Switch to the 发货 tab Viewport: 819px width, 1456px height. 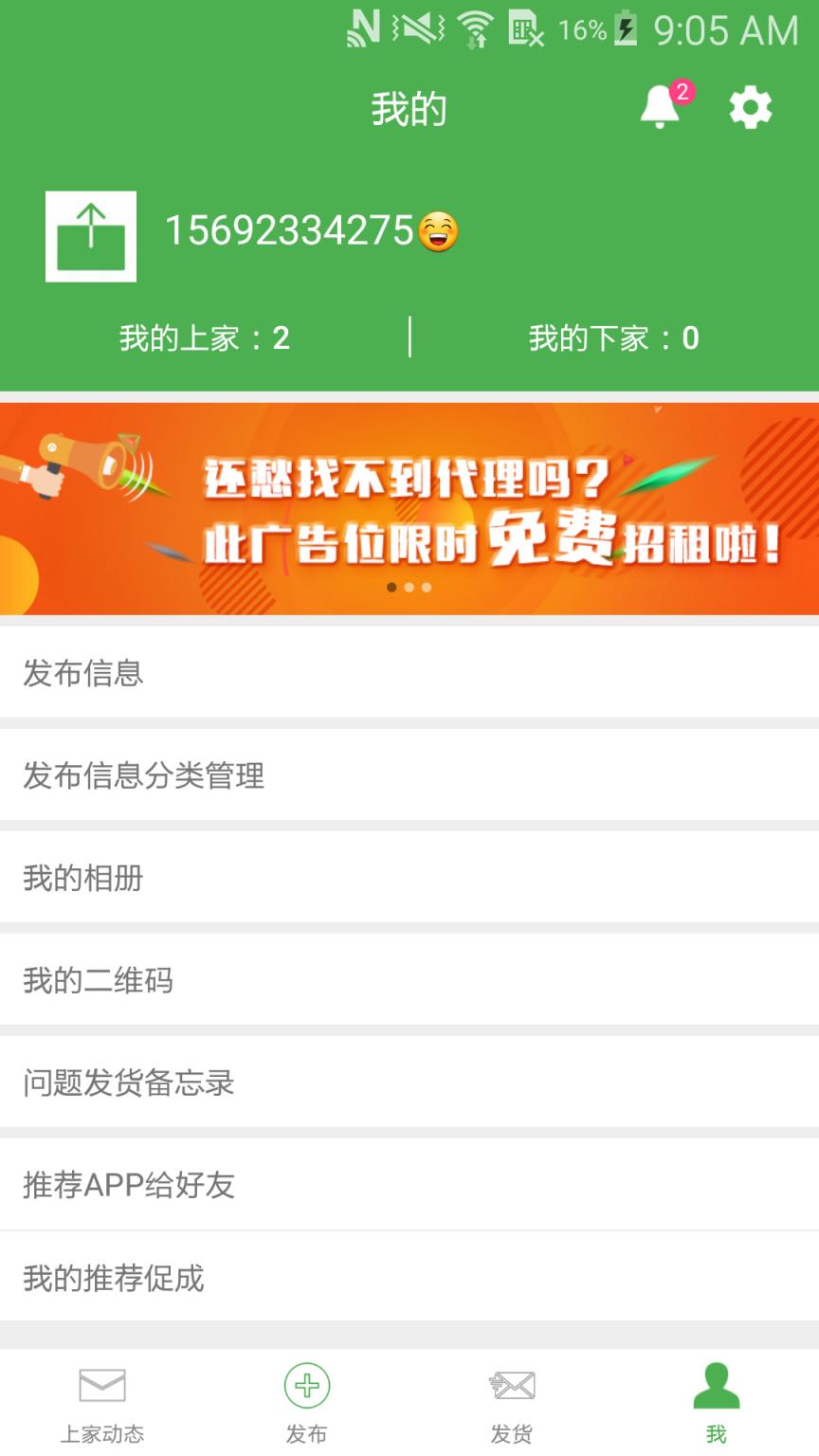pos(512,1408)
